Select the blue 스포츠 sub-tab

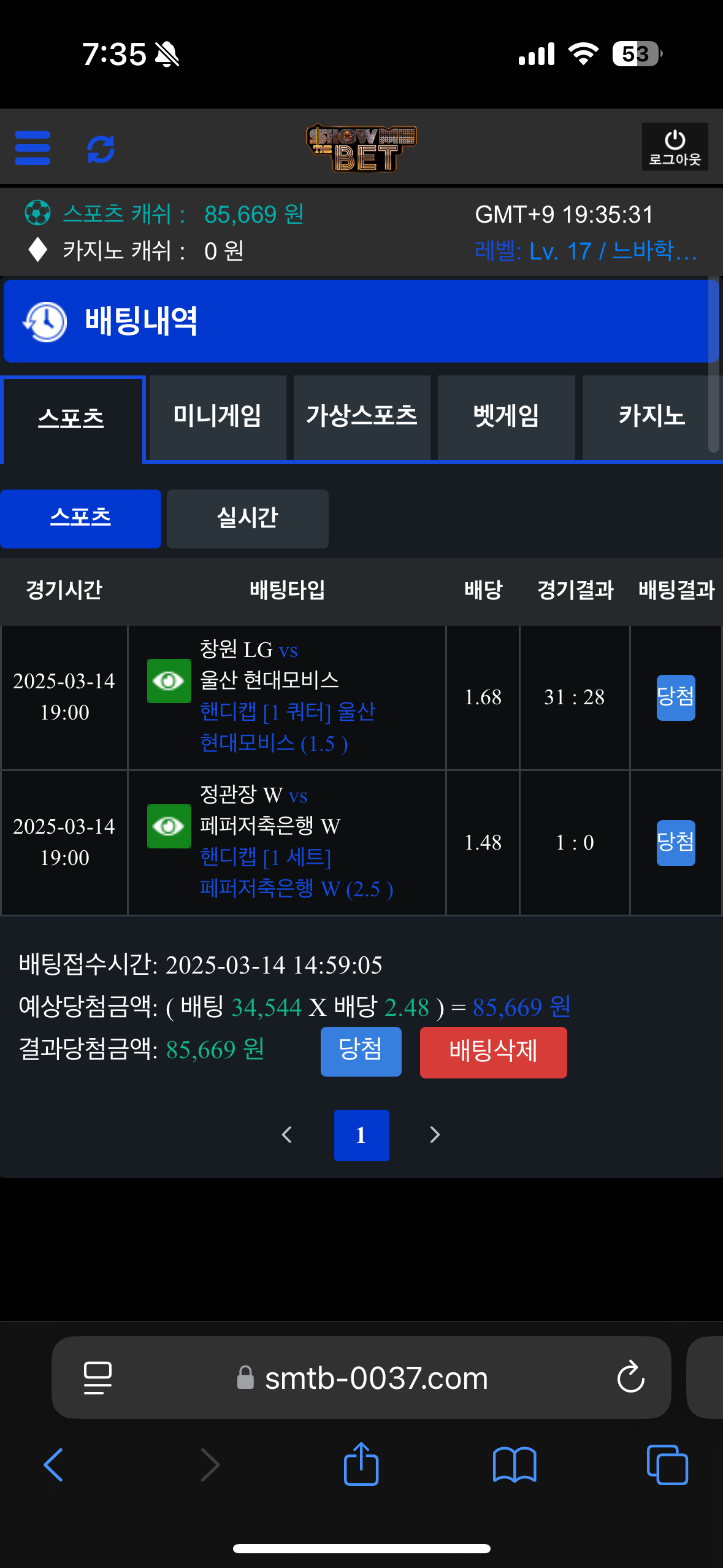coord(80,518)
